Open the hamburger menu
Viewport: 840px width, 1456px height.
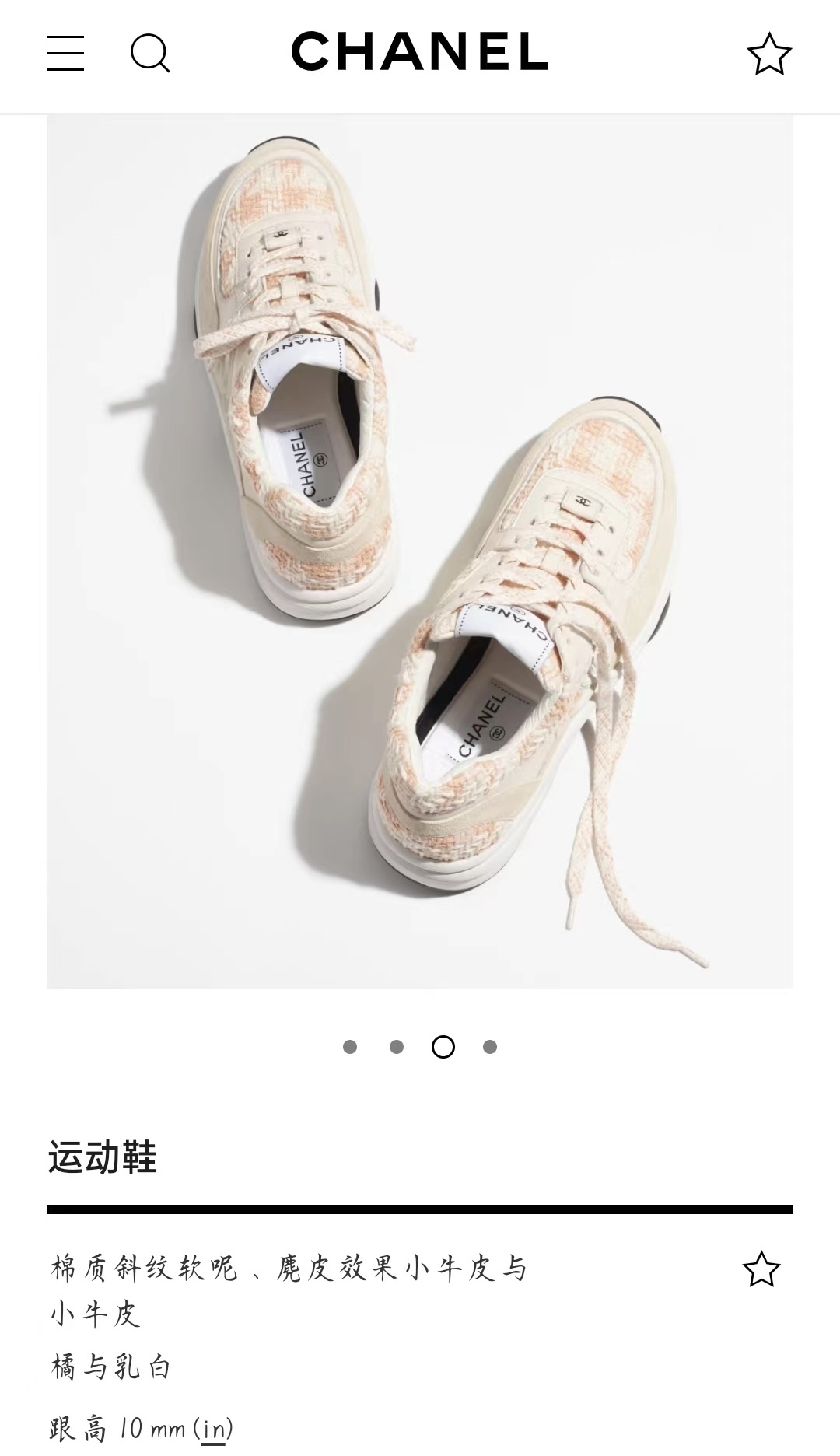[65, 54]
